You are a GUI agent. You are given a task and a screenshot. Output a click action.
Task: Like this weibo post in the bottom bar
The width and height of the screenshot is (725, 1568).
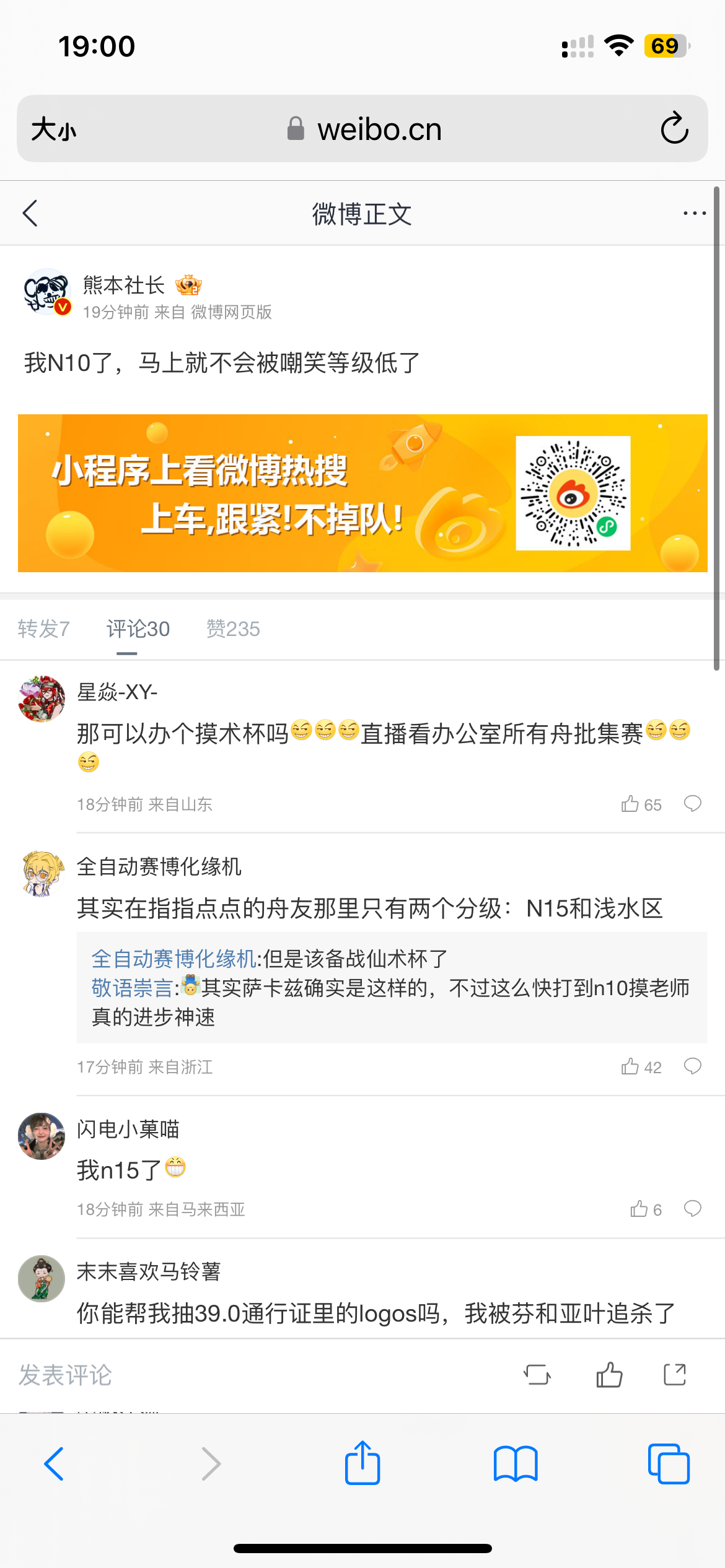point(609,1375)
